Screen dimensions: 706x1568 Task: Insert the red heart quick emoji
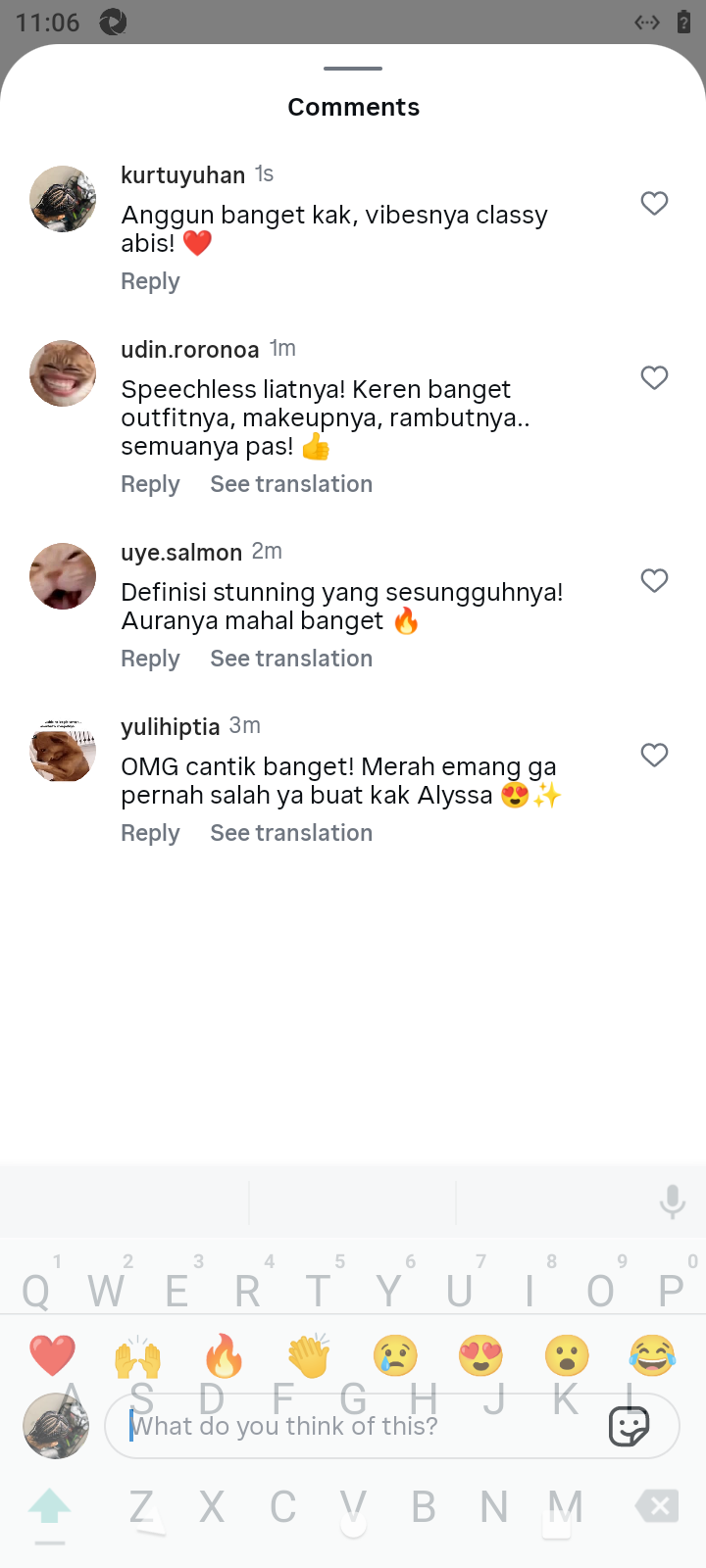52,1356
